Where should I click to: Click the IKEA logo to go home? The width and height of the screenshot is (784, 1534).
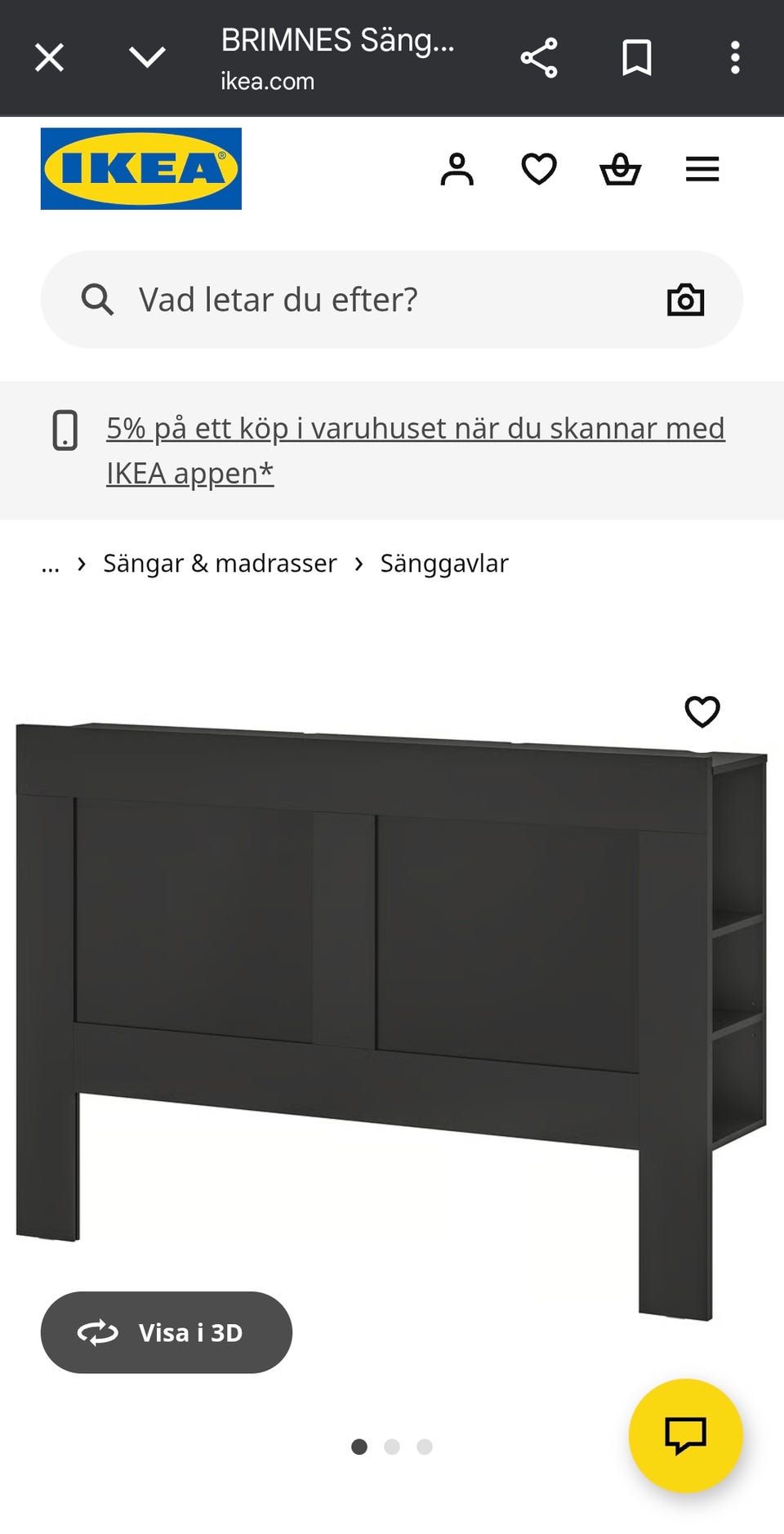pyautogui.click(x=140, y=169)
